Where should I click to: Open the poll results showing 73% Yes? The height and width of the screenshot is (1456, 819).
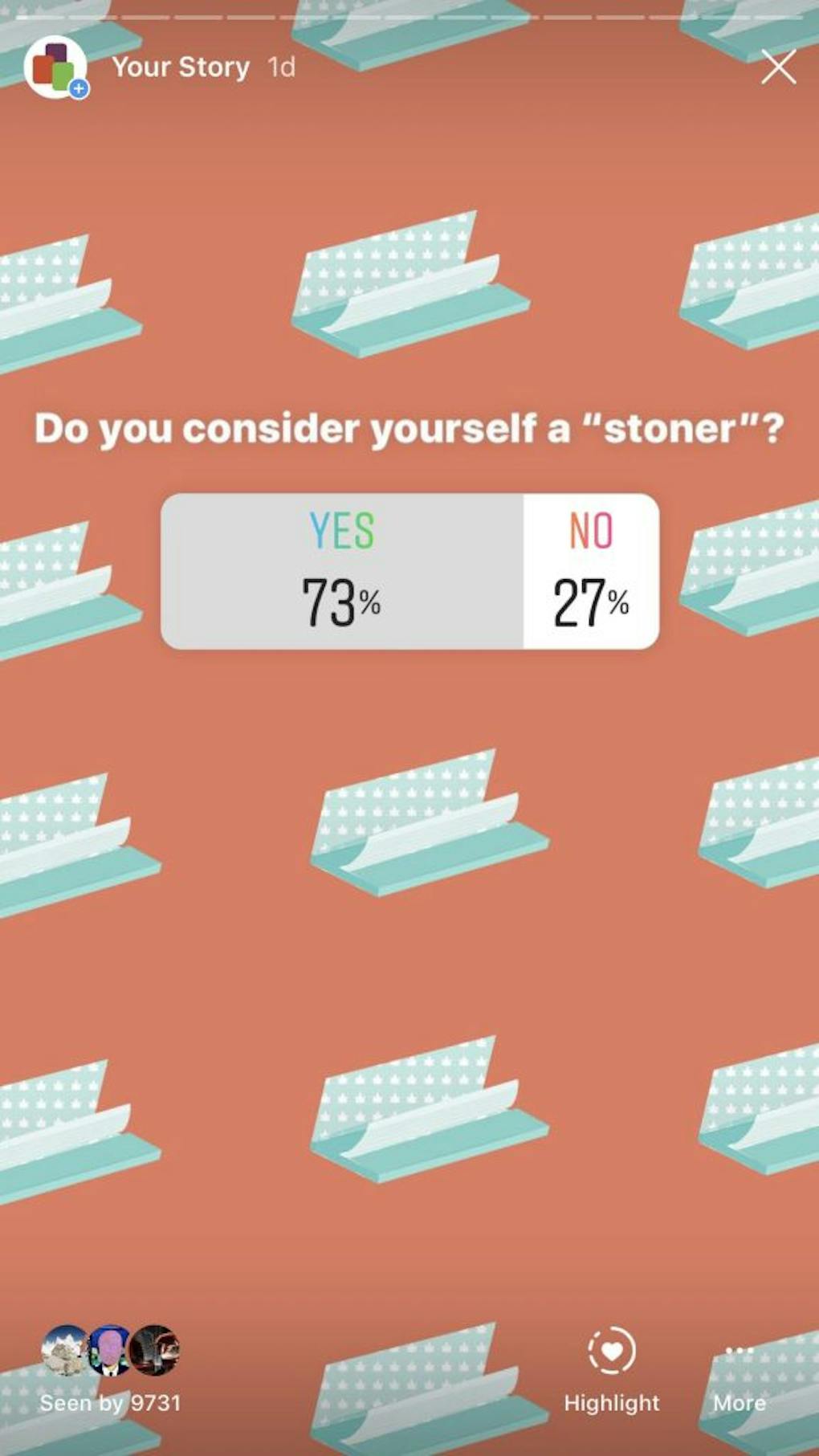(x=342, y=571)
